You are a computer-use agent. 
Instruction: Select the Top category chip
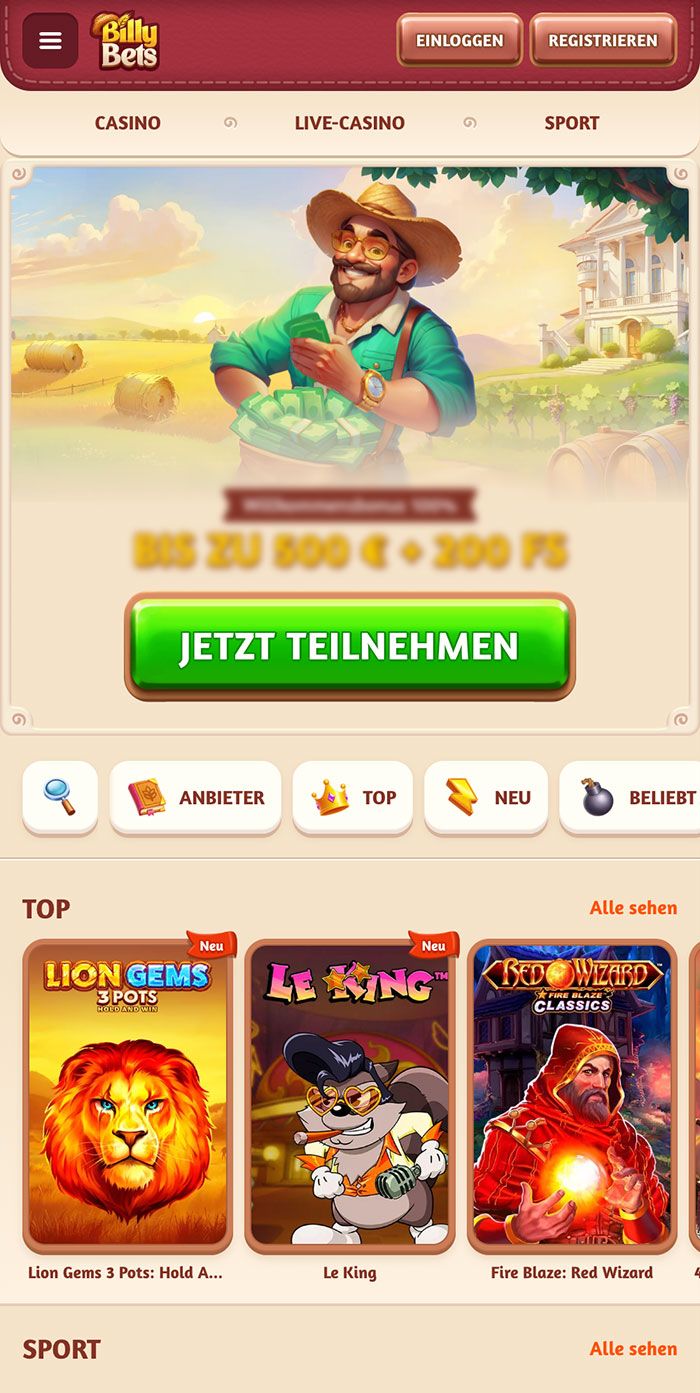tap(353, 797)
